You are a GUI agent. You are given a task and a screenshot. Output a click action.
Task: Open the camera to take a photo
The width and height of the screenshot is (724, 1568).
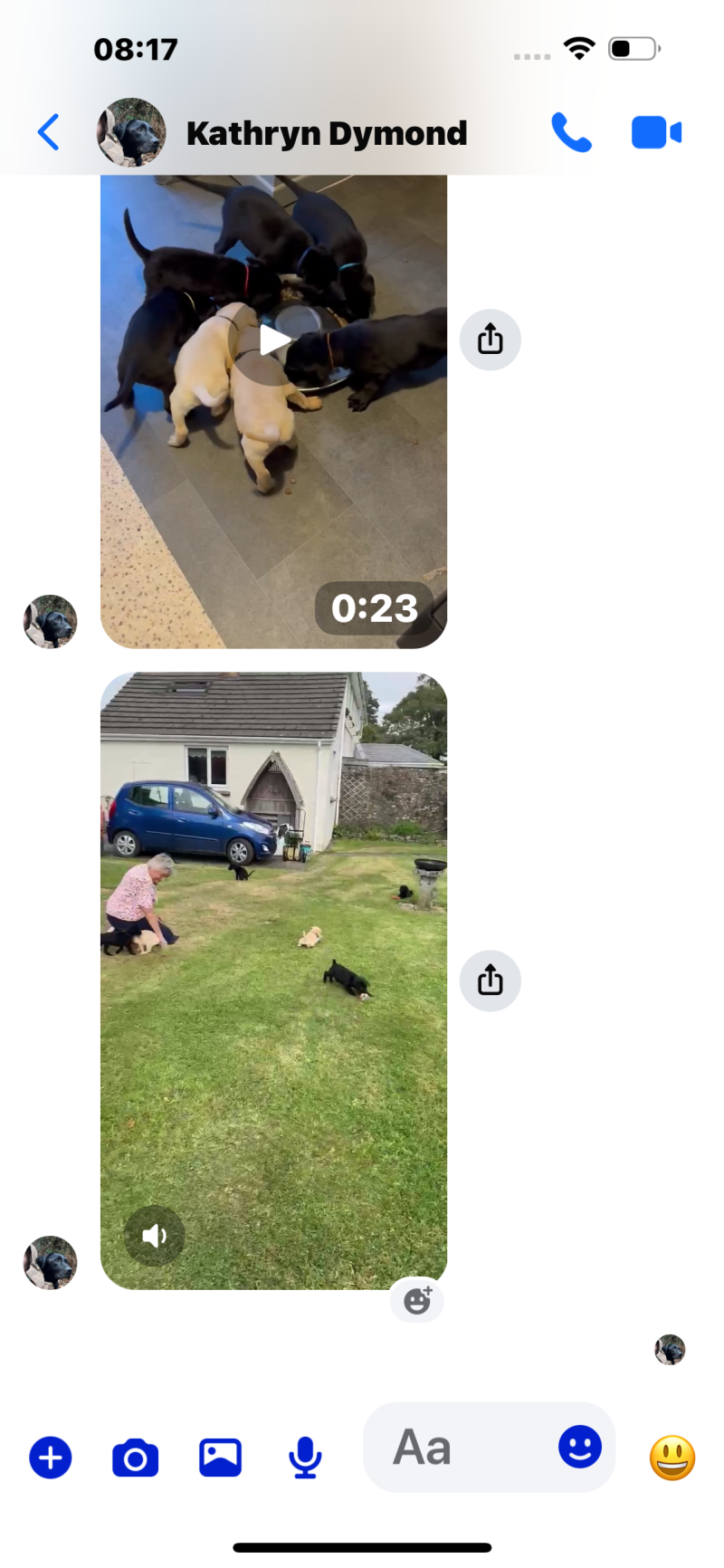tap(135, 1458)
